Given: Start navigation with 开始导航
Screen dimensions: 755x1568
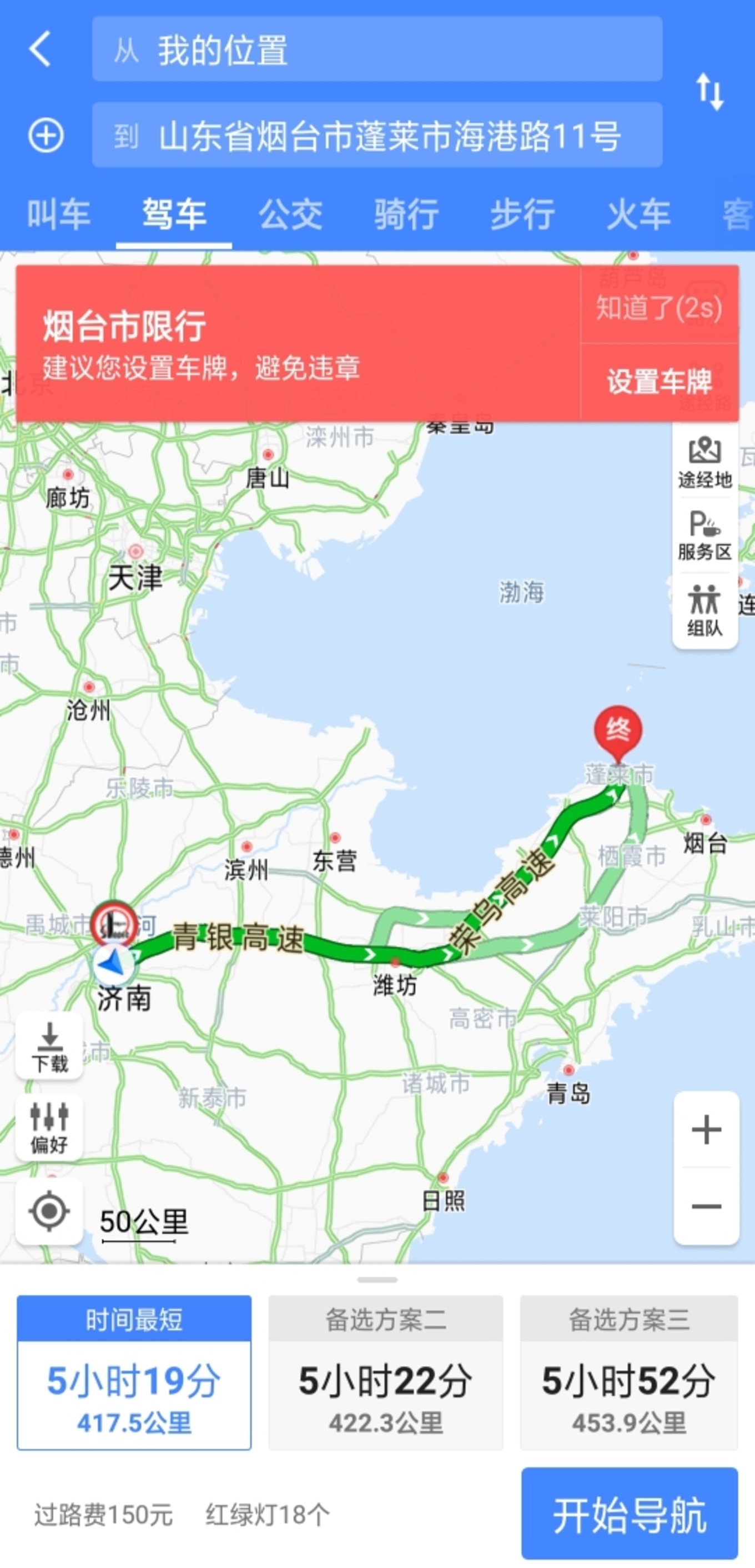Looking at the screenshot, I should click(x=629, y=1513).
